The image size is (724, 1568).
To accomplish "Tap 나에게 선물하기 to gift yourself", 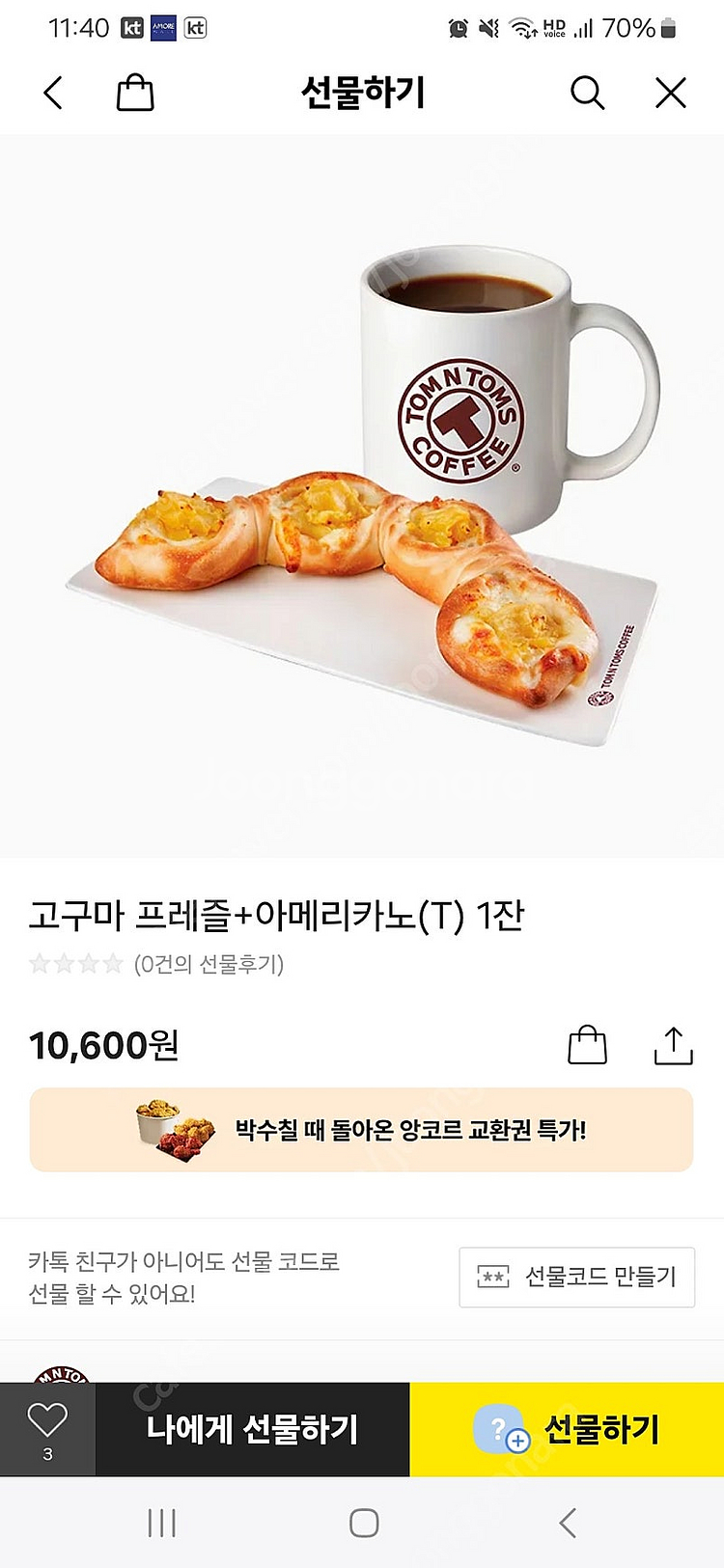I will click(253, 1431).
